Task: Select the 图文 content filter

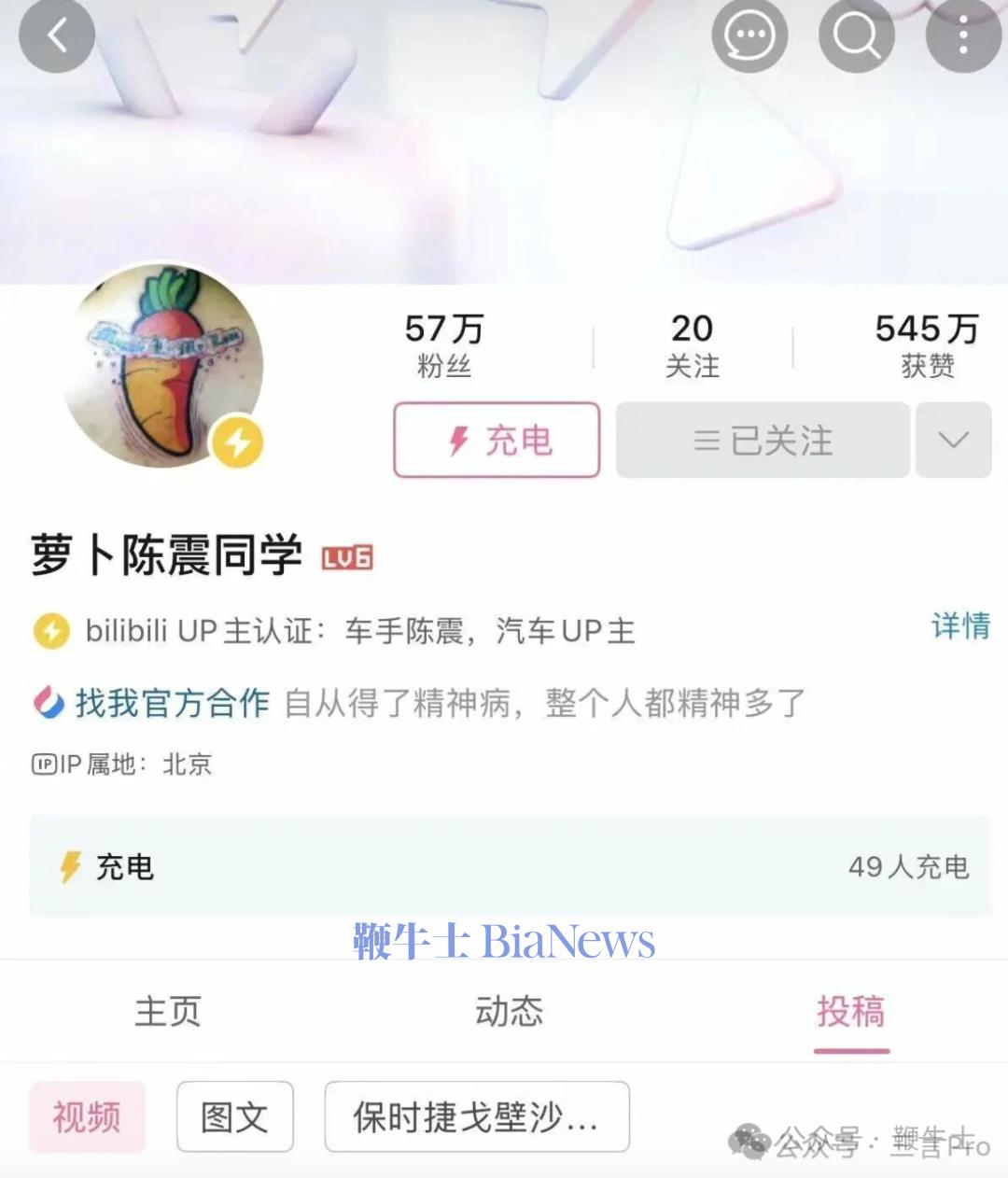Action: (234, 1116)
